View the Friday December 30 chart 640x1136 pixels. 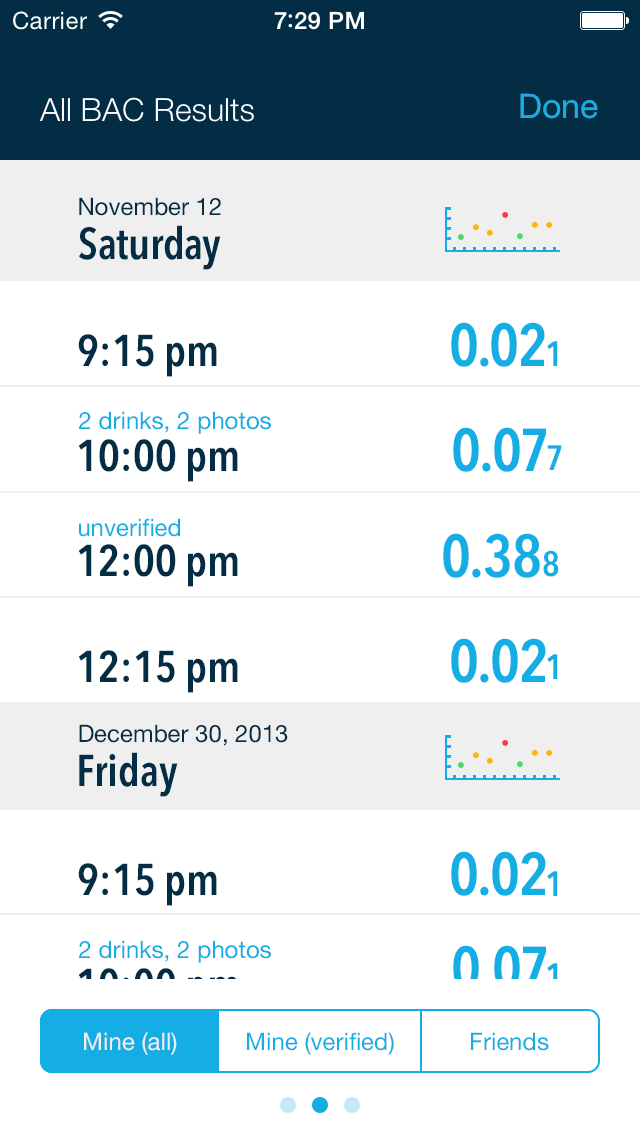(502, 758)
